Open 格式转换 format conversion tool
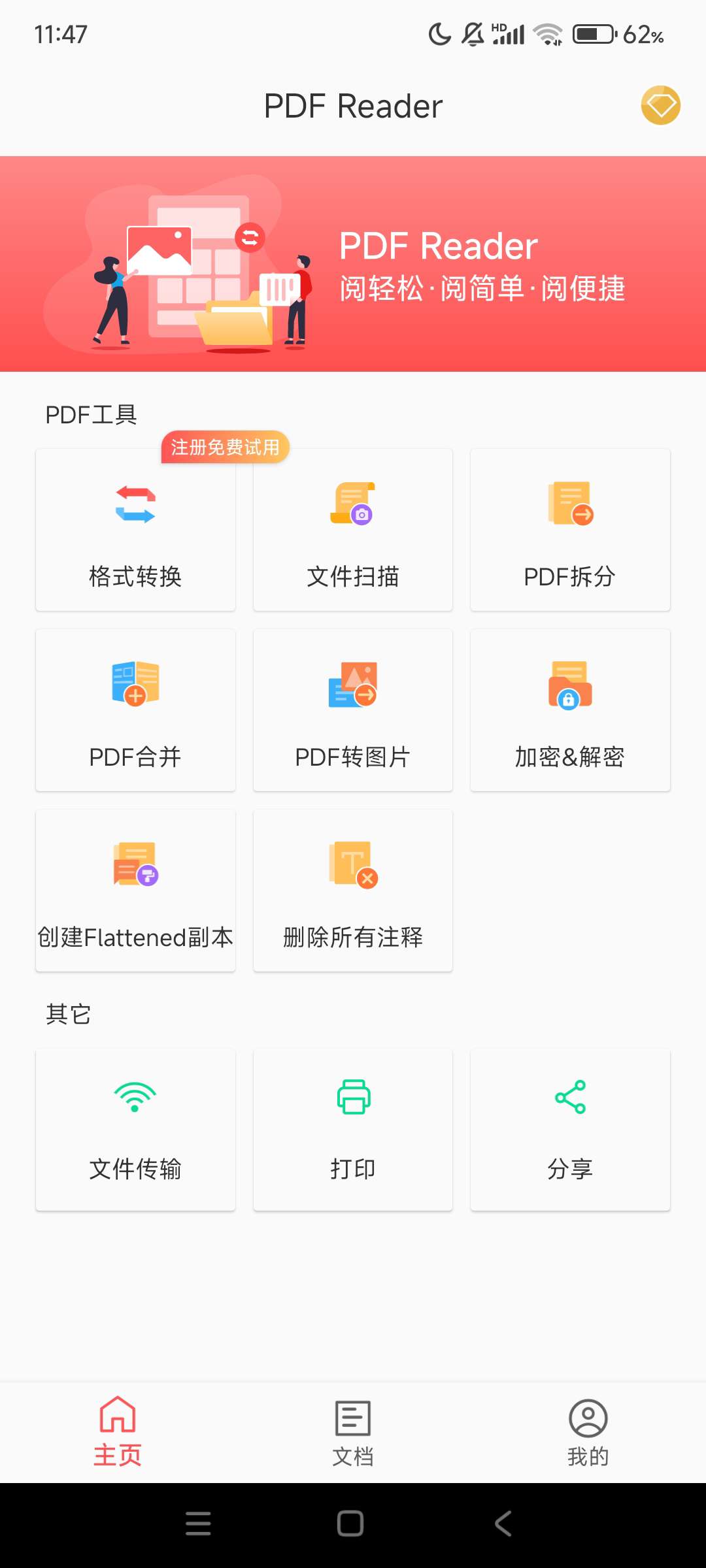The height and width of the screenshot is (1568, 706). coord(135,530)
